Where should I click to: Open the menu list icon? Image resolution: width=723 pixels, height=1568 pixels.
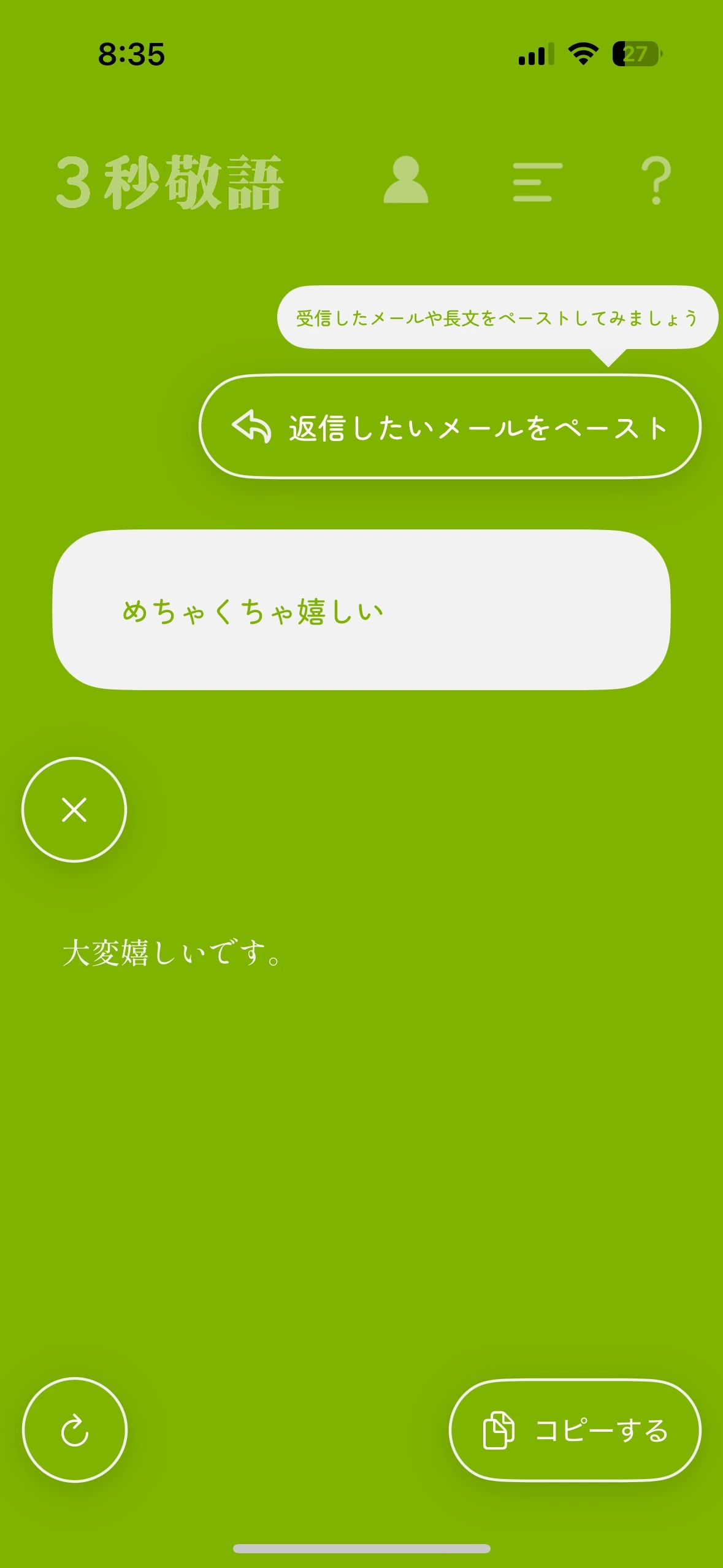pyautogui.click(x=537, y=182)
